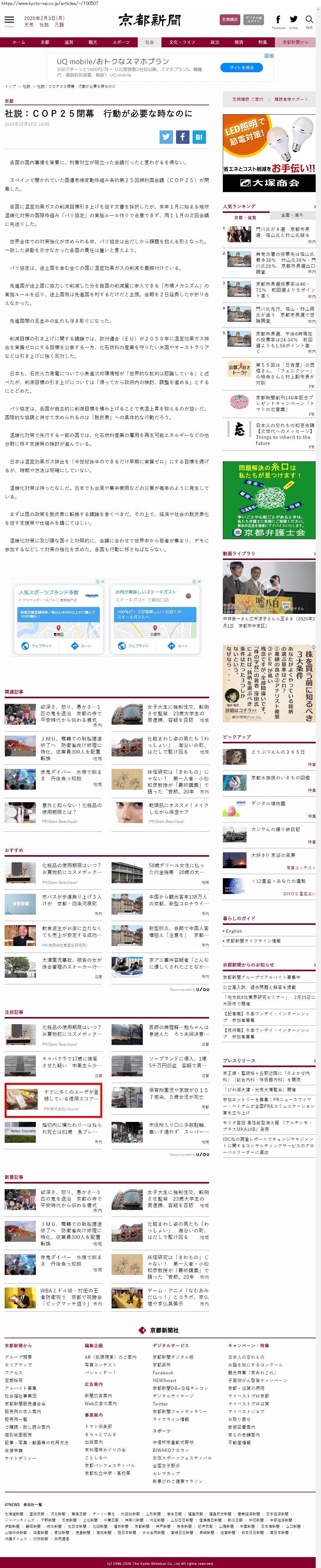The width and height of the screenshot is (321, 1568).
Task: Open the デジタル植物園 pickup item
Action: point(268,803)
